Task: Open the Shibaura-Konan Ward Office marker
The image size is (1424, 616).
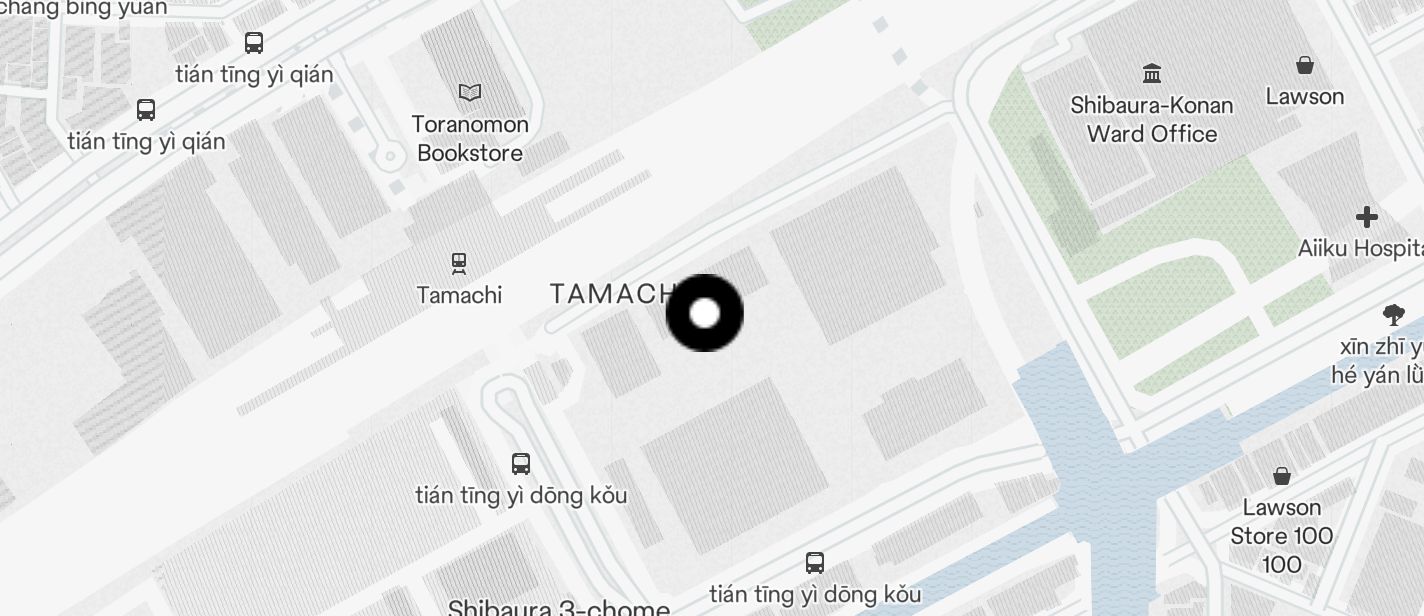Action: click(1151, 74)
